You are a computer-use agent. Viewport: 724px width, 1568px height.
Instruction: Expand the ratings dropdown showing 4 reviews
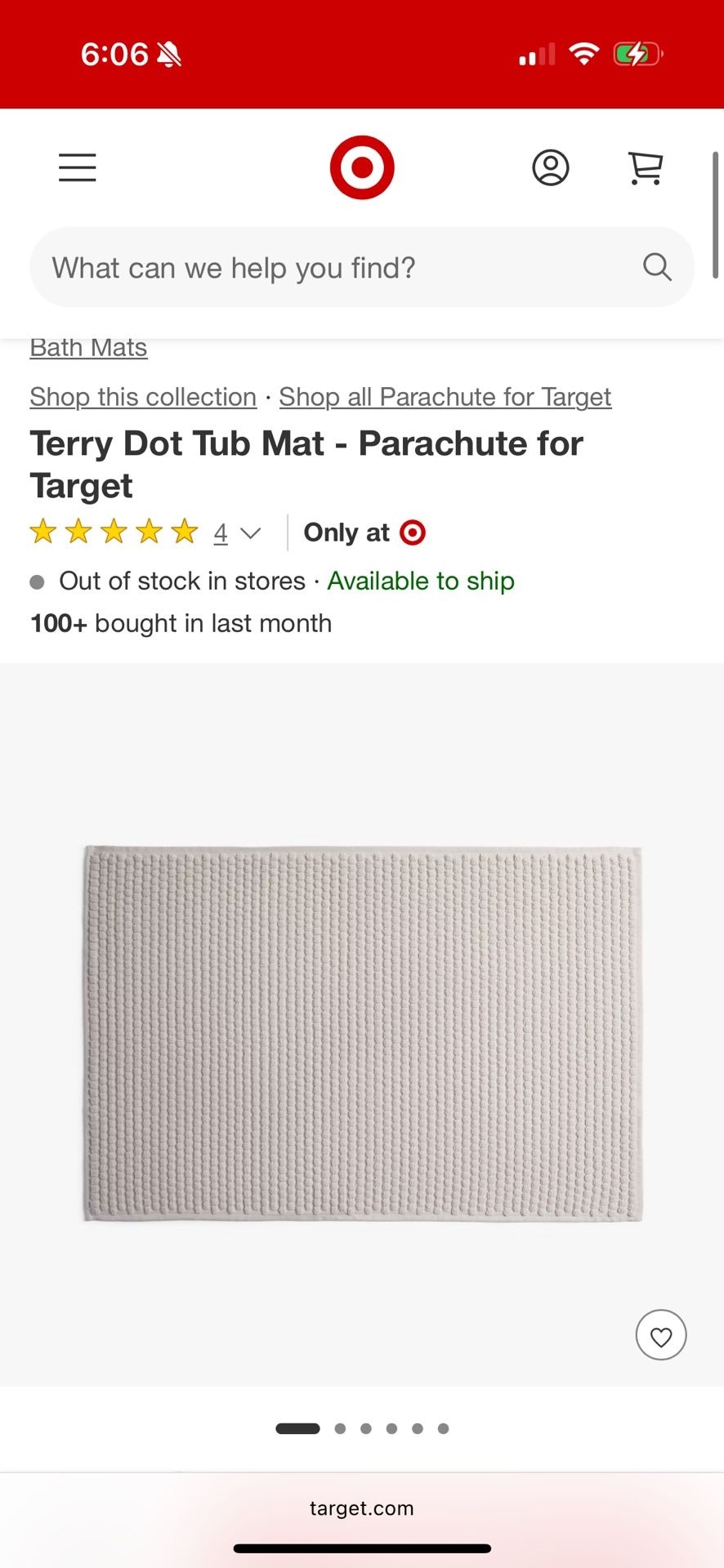(237, 533)
